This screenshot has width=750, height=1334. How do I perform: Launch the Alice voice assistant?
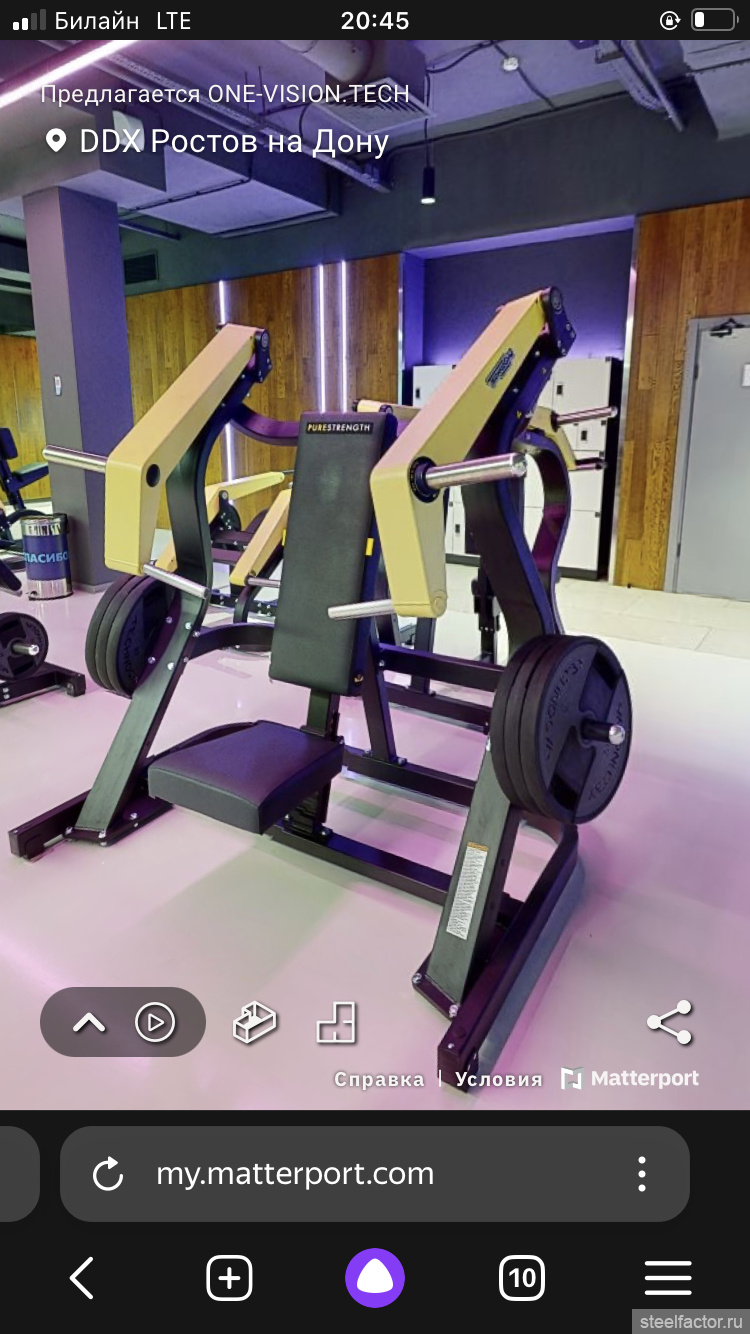coord(375,1278)
